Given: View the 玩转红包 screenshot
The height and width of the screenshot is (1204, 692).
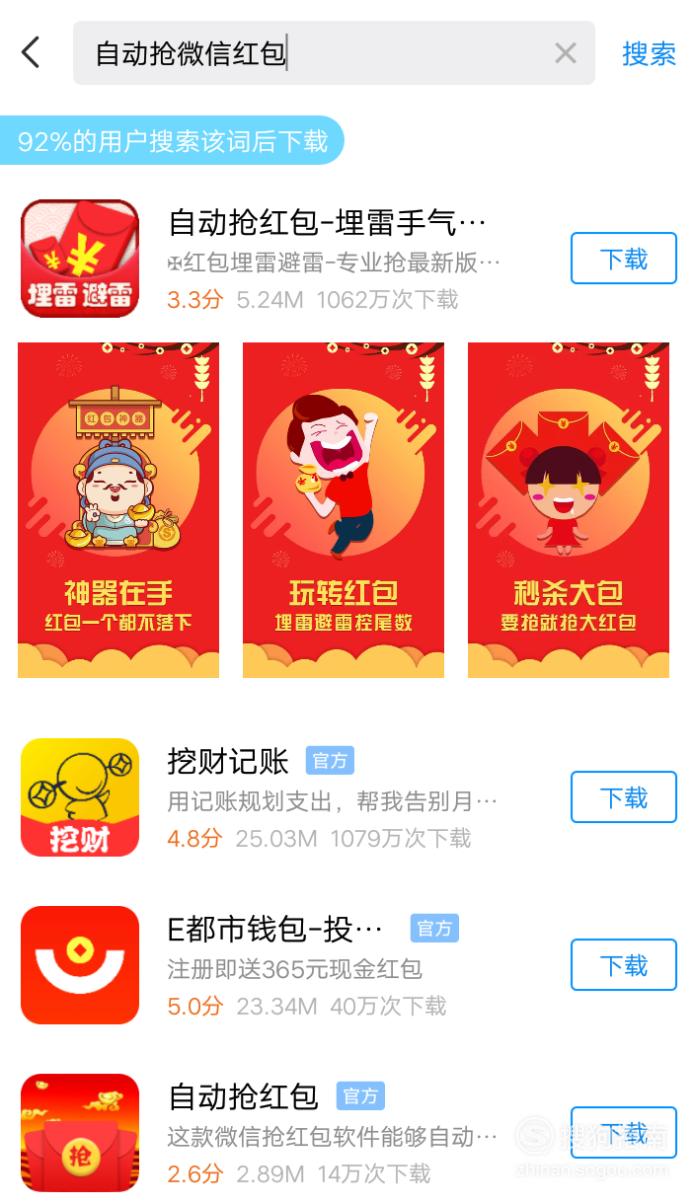Looking at the screenshot, I should [343, 510].
